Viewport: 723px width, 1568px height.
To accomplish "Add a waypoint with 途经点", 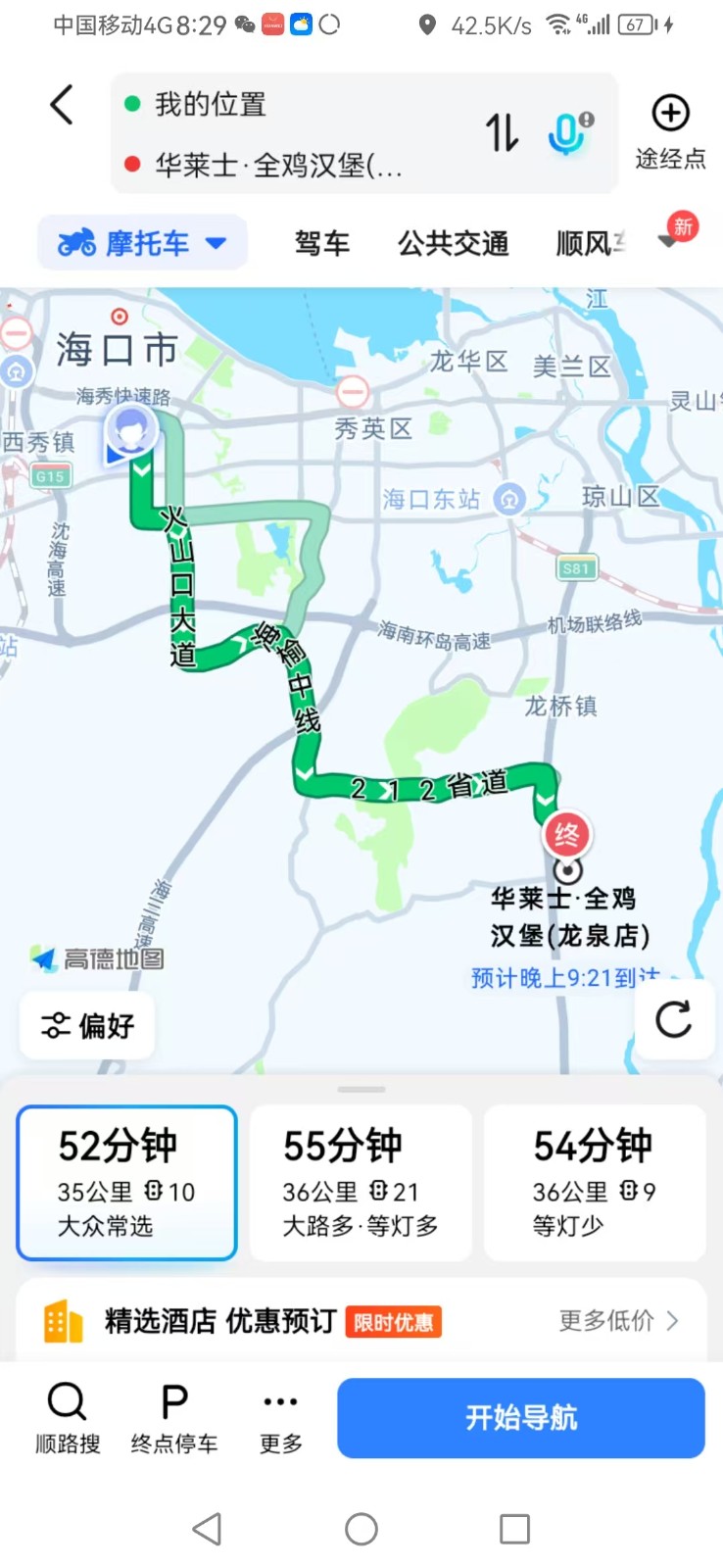I will 670,132.
